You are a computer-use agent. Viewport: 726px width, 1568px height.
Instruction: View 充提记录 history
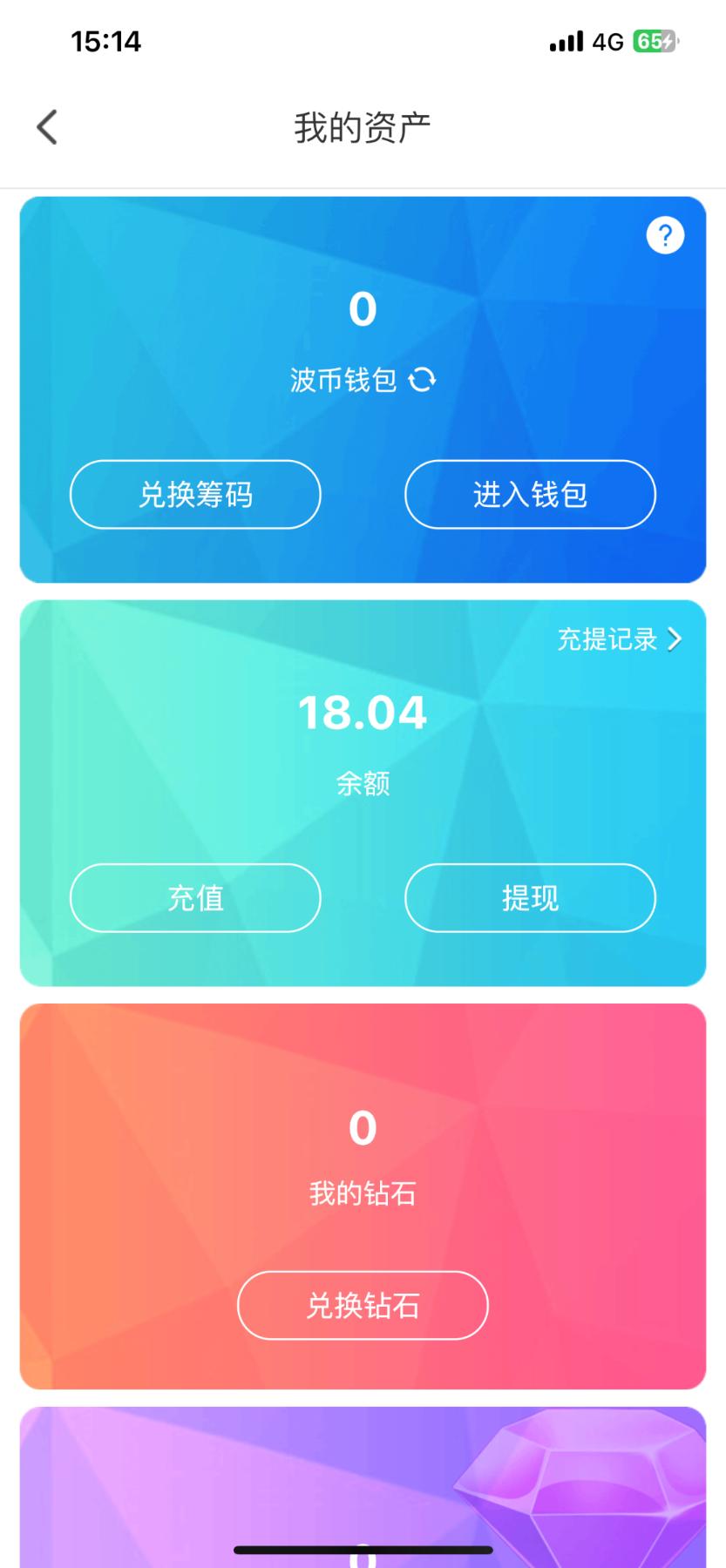click(620, 639)
